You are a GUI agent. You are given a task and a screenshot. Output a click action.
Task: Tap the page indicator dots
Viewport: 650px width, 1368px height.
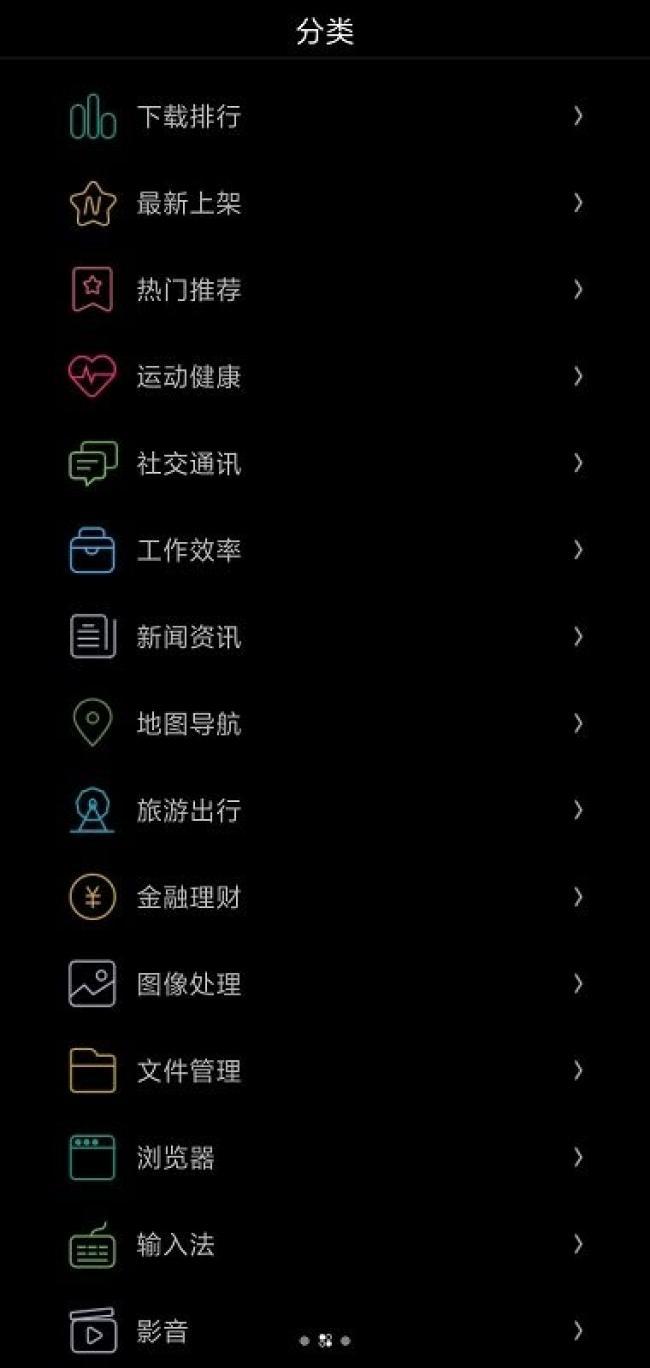[325, 1340]
